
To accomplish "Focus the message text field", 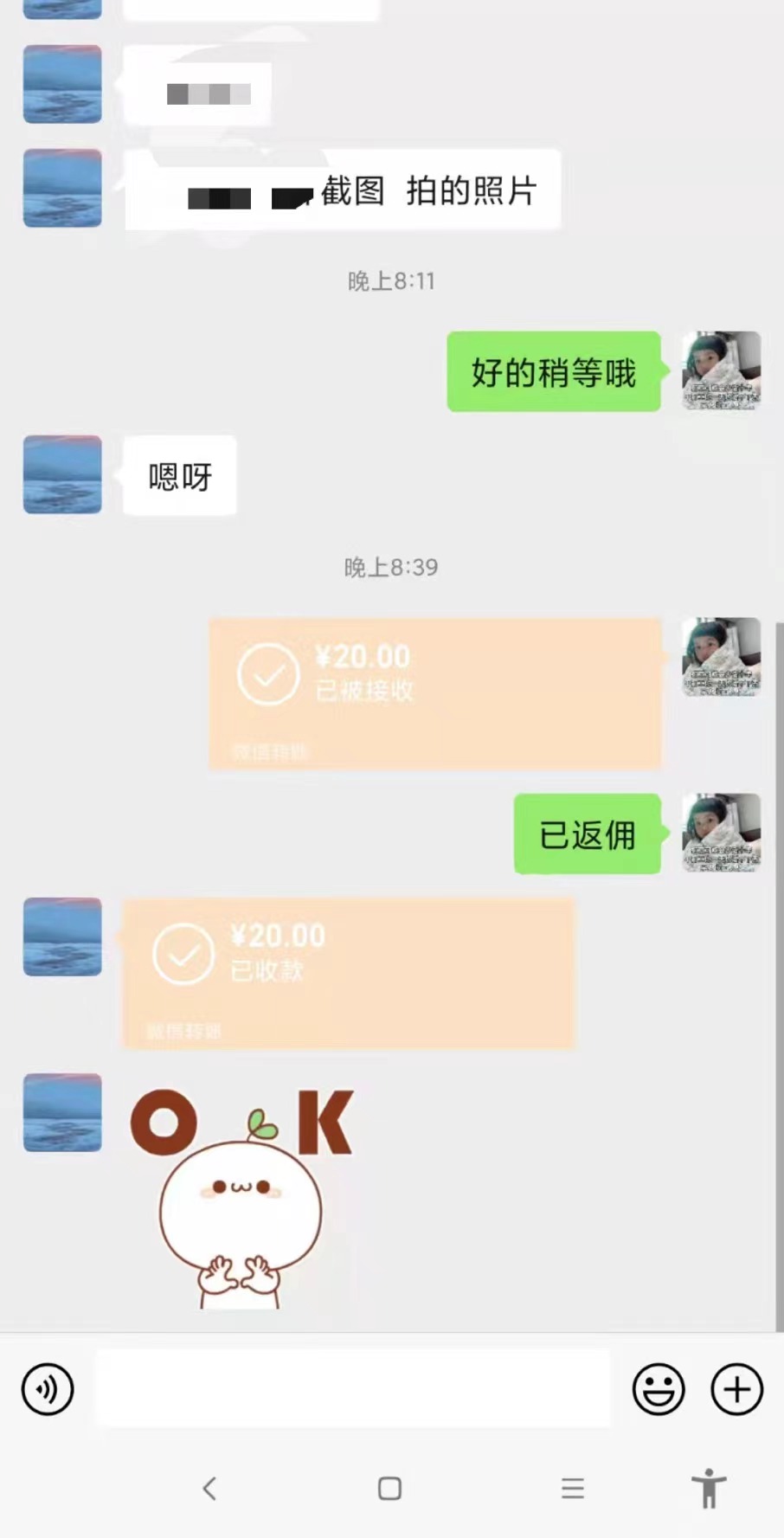I will 352,1388.
